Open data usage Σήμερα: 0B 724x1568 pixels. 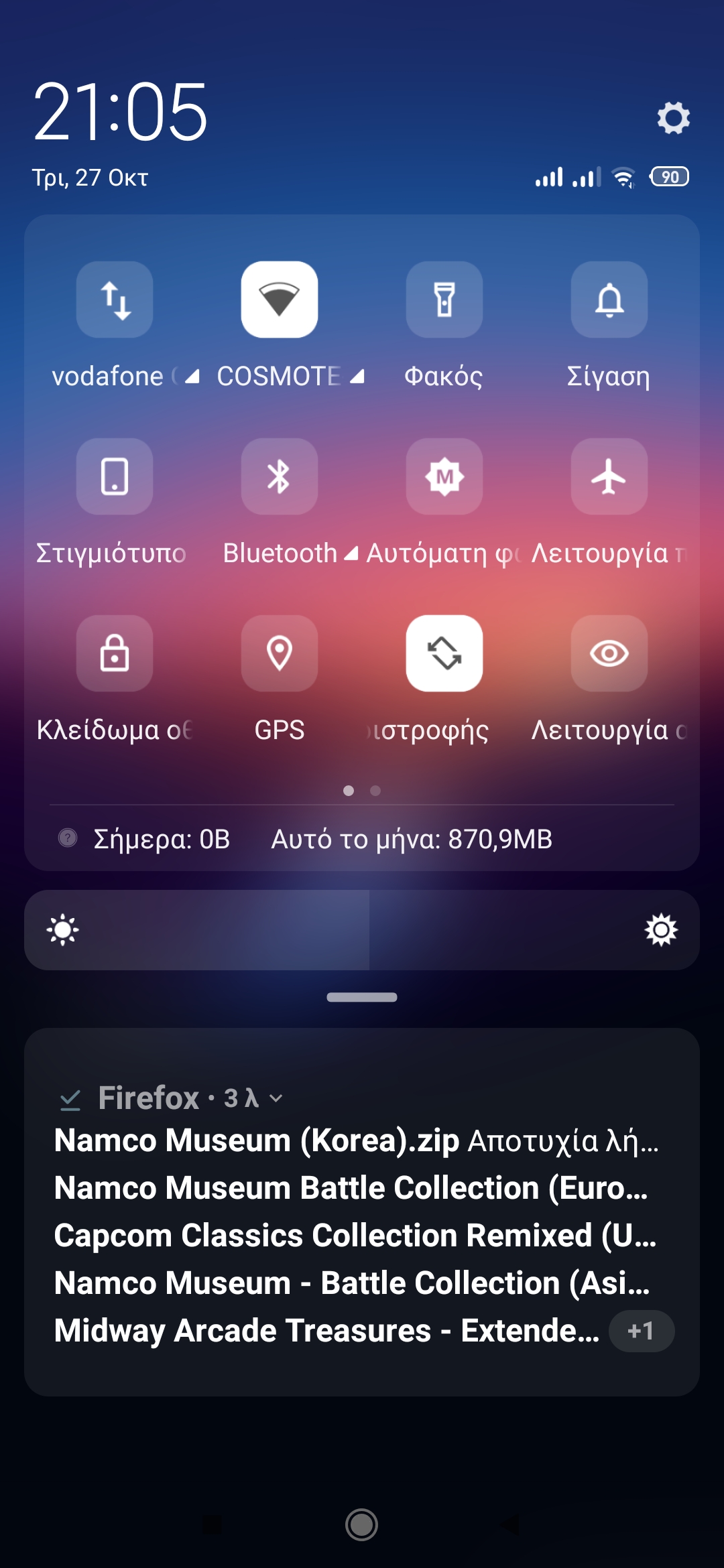161,839
